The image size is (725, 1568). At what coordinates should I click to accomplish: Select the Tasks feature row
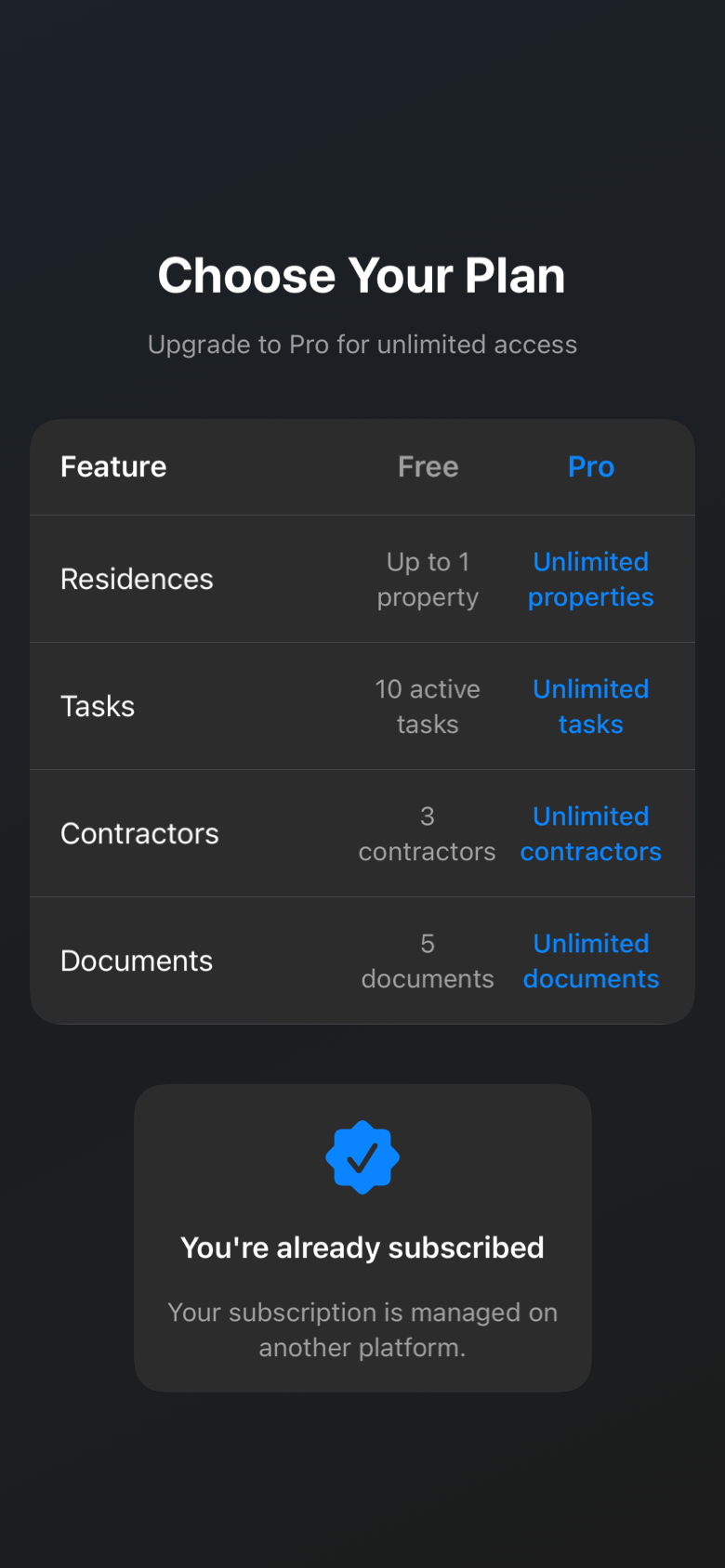coord(97,706)
